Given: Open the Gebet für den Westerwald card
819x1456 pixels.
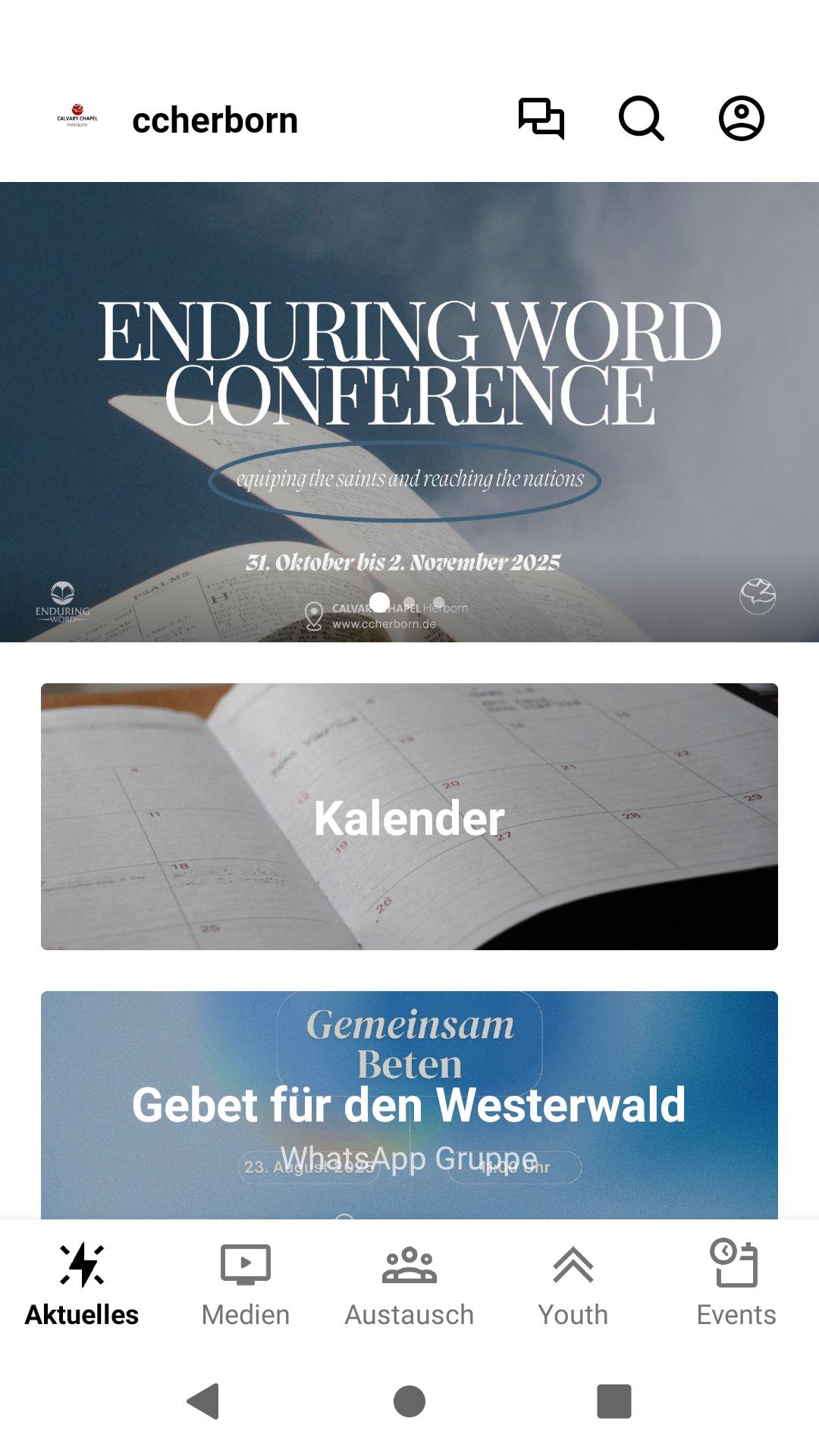Looking at the screenshot, I should [x=409, y=1104].
